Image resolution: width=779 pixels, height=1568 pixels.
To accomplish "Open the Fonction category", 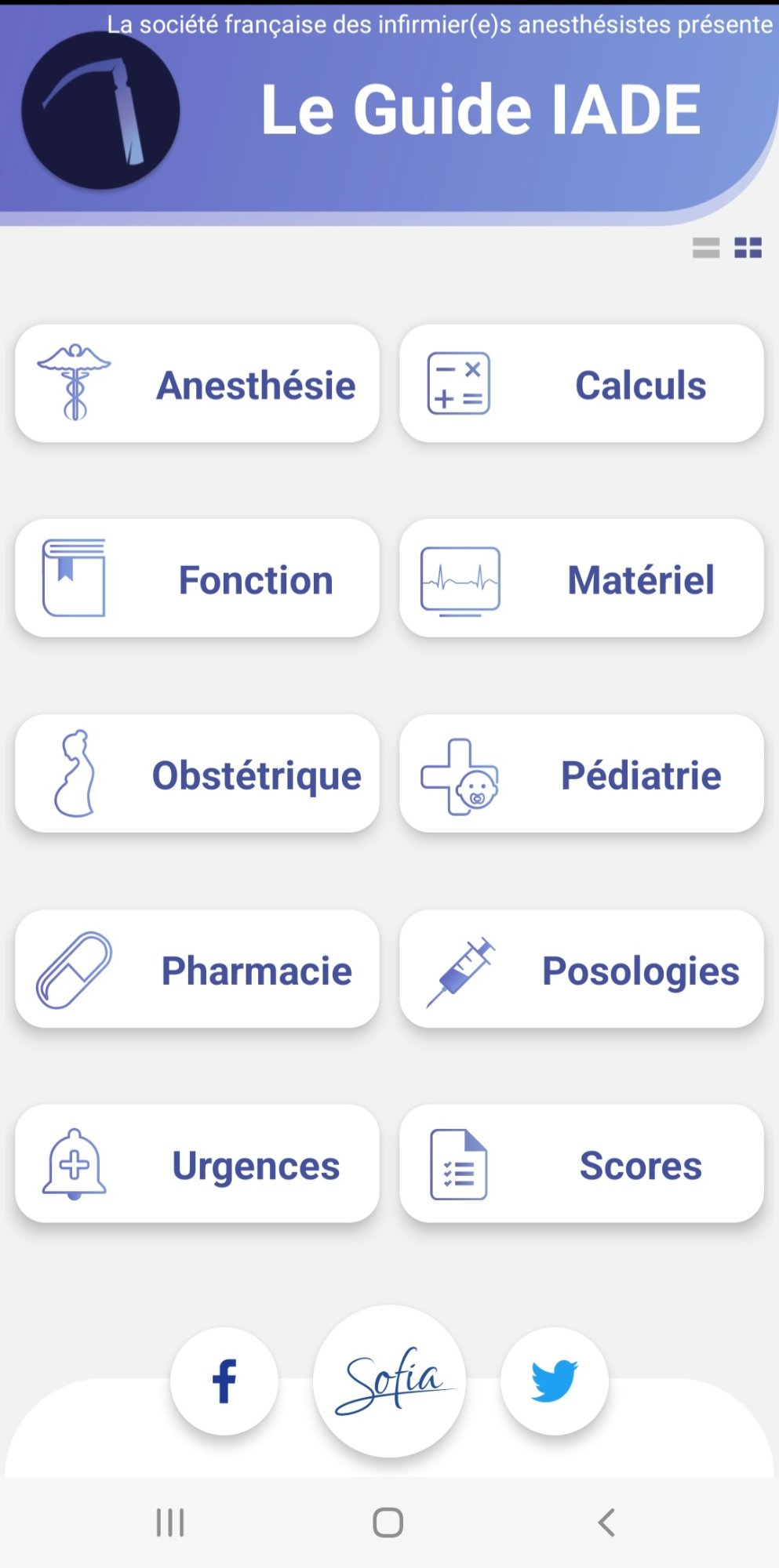I will [197, 579].
